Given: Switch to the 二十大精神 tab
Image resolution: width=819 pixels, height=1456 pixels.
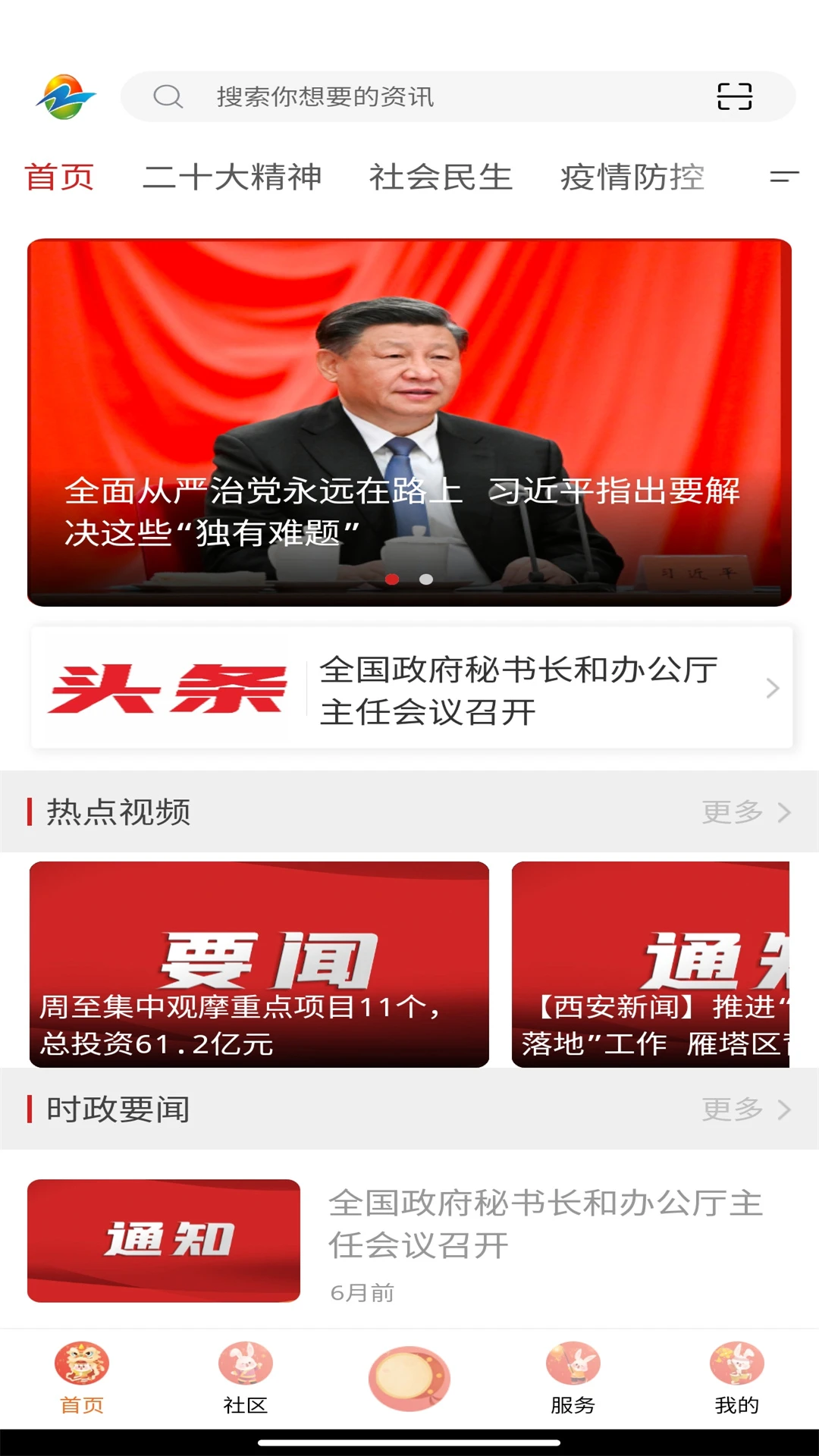Looking at the screenshot, I should (x=234, y=177).
